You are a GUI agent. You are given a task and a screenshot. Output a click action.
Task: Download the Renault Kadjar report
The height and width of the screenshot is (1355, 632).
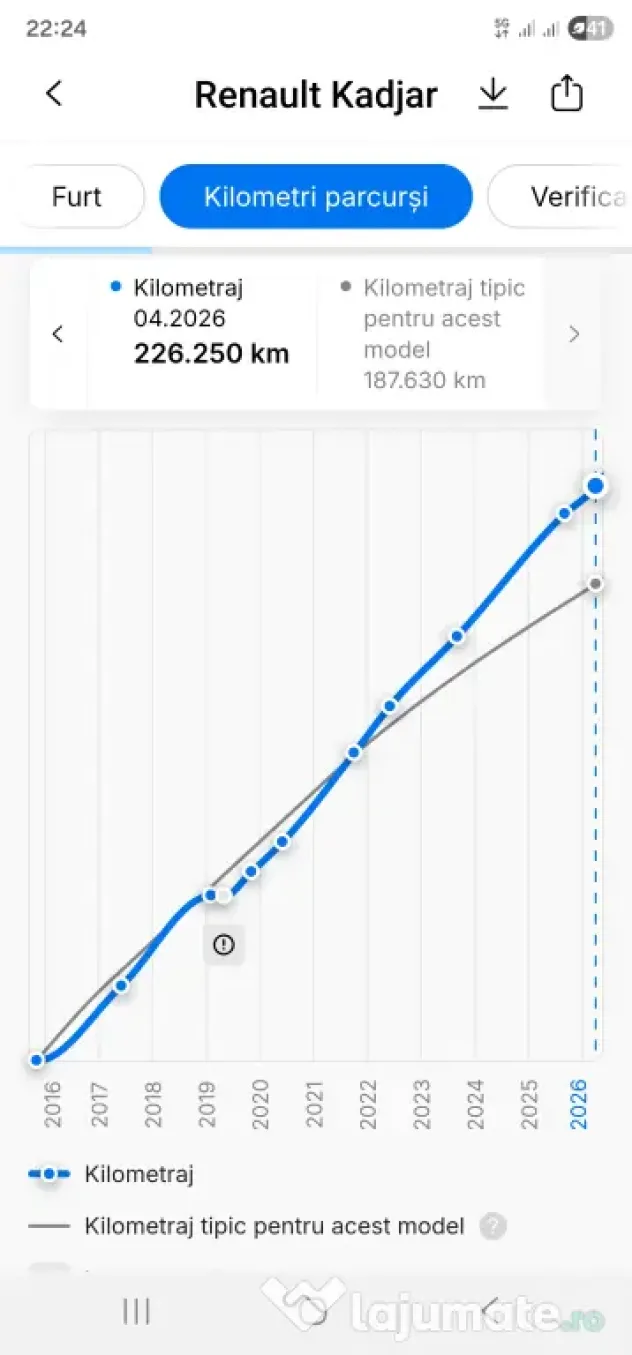(493, 94)
